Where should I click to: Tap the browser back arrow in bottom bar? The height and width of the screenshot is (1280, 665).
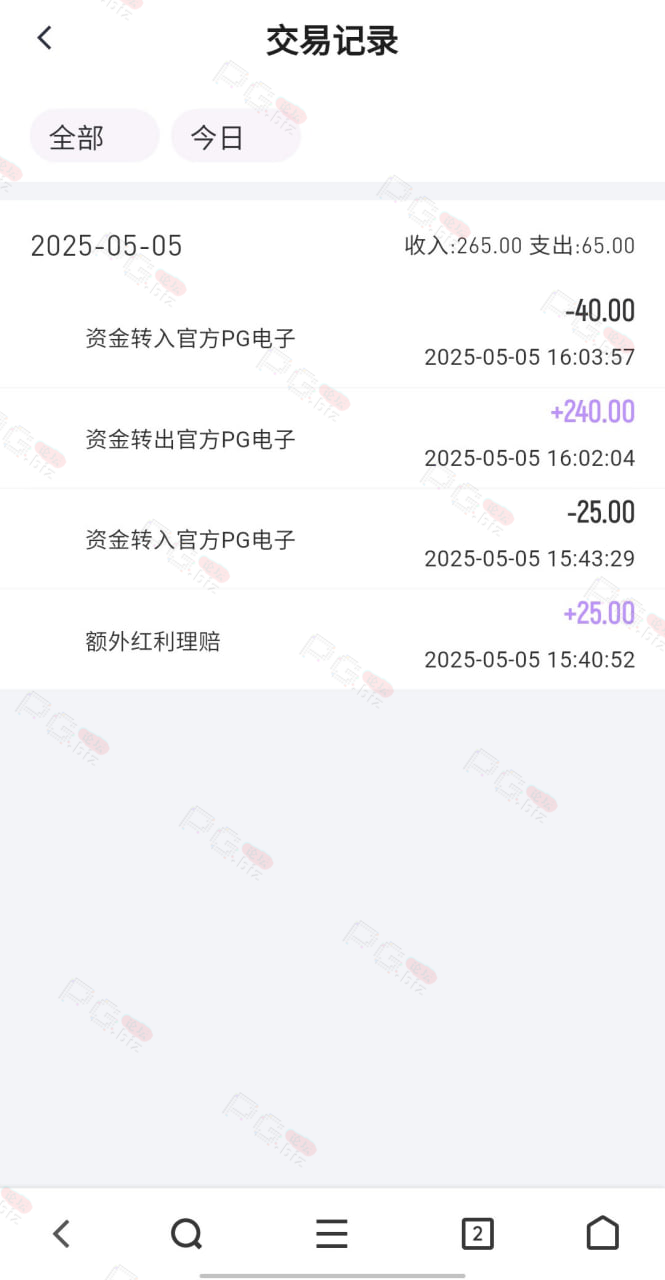tap(61, 1234)
